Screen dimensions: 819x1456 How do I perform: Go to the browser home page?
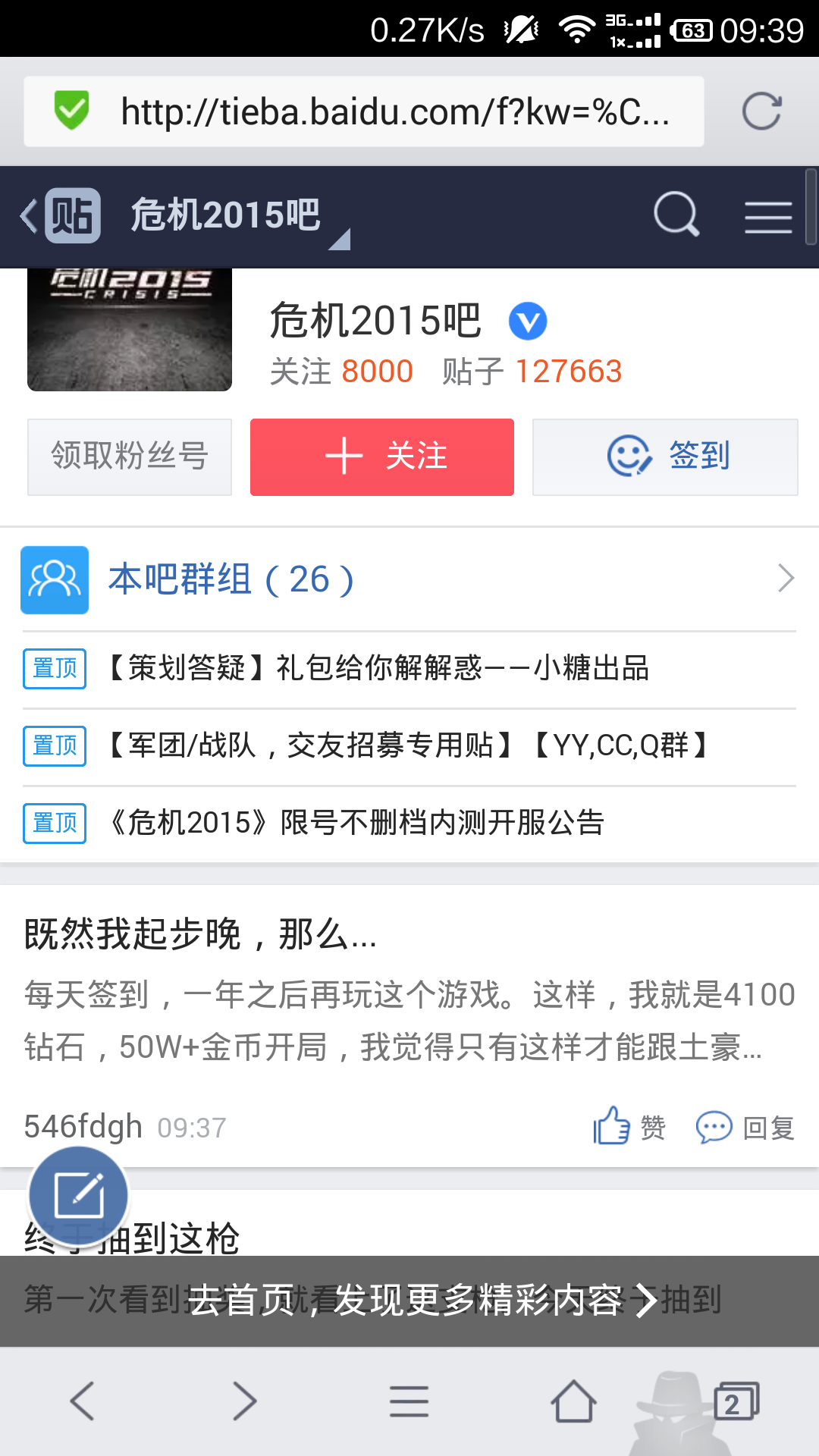coord(573,1401)
